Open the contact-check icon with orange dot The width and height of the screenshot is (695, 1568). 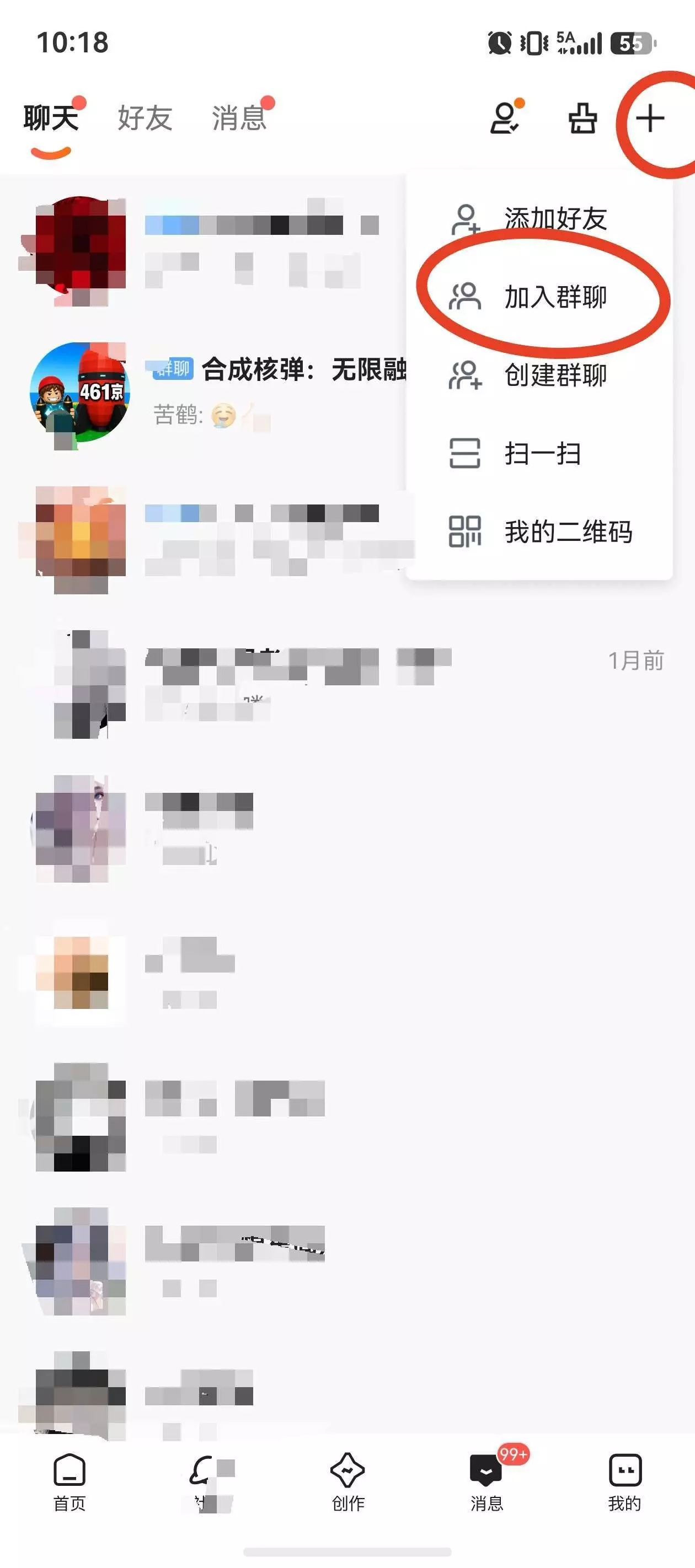[x=506, y=118]
